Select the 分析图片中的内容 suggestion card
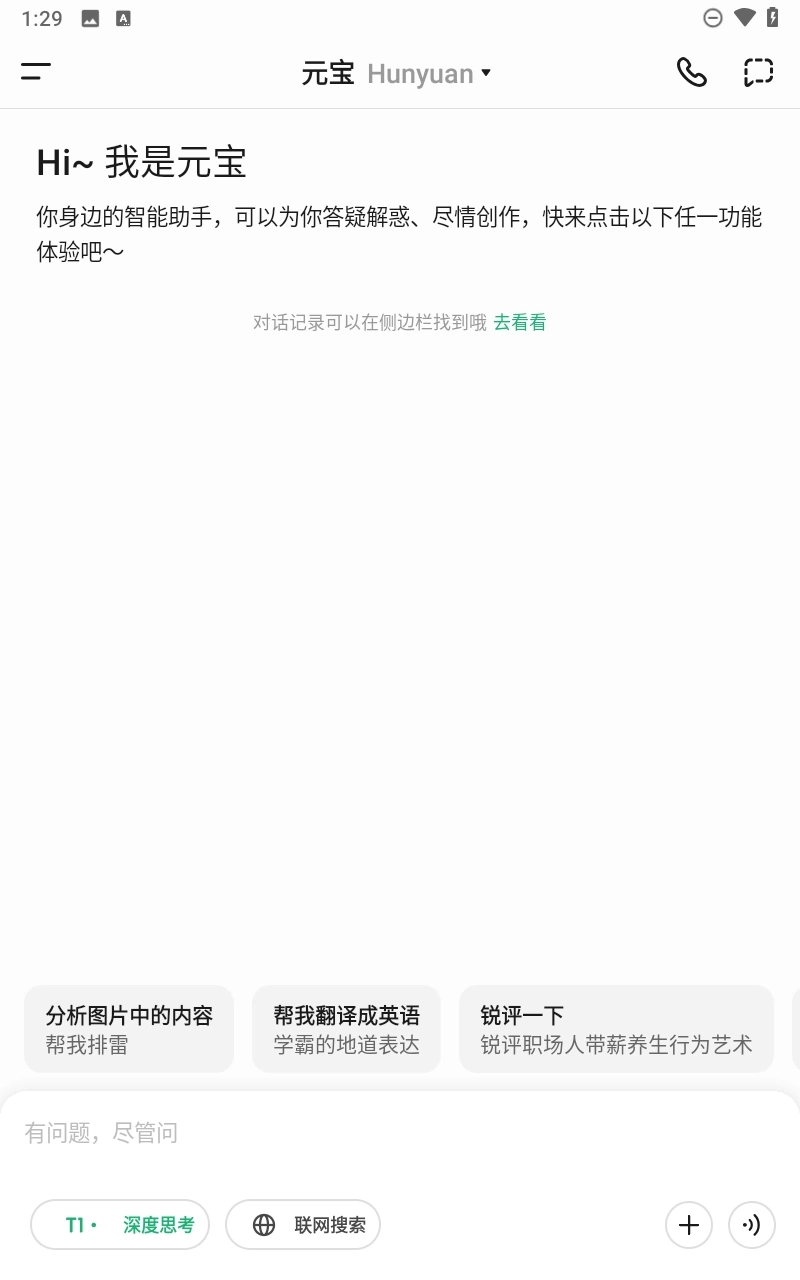Image resolution: width=800 pixels, height=1280 pixels. 129,1029
